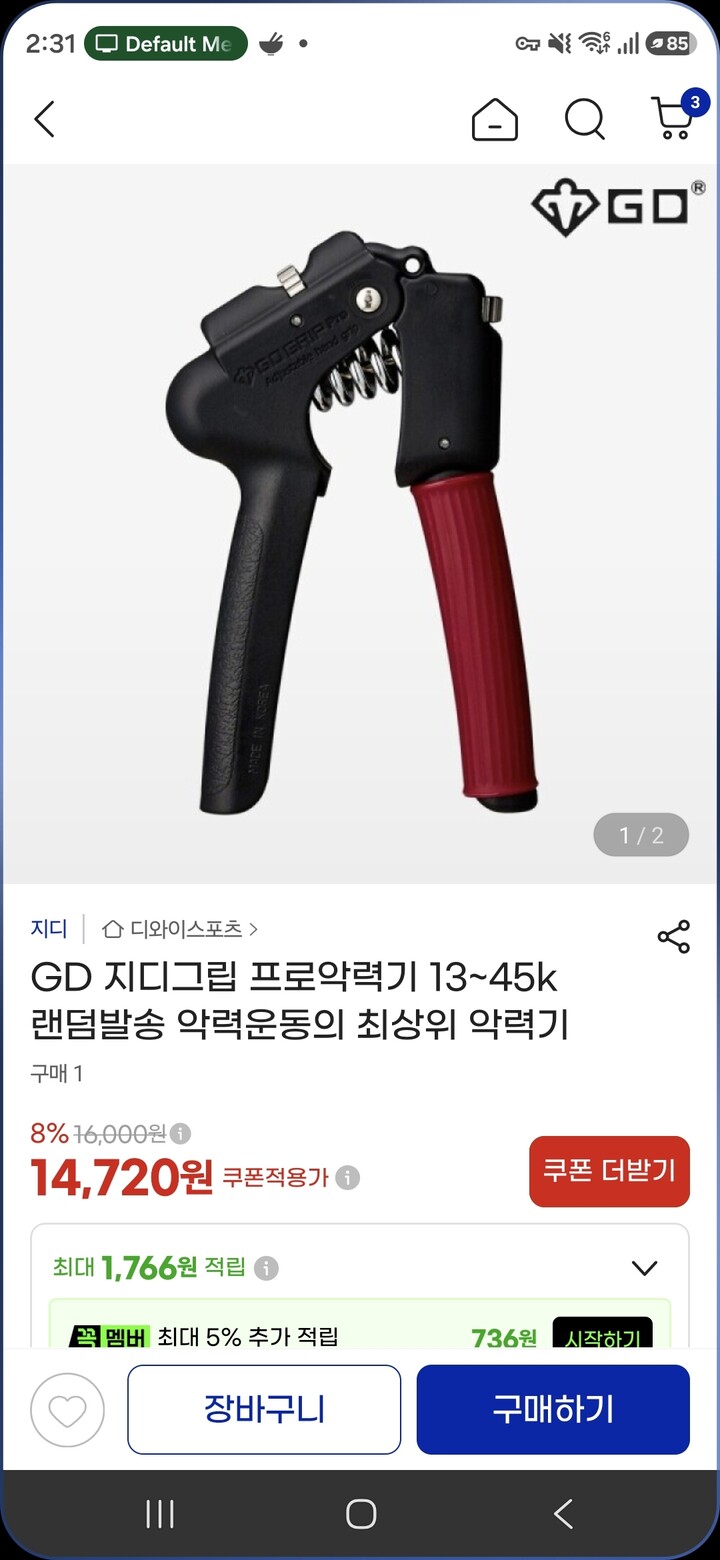
Task: Visit the 디와이스포츠 seller shop
Action: [x=180, y=929]
